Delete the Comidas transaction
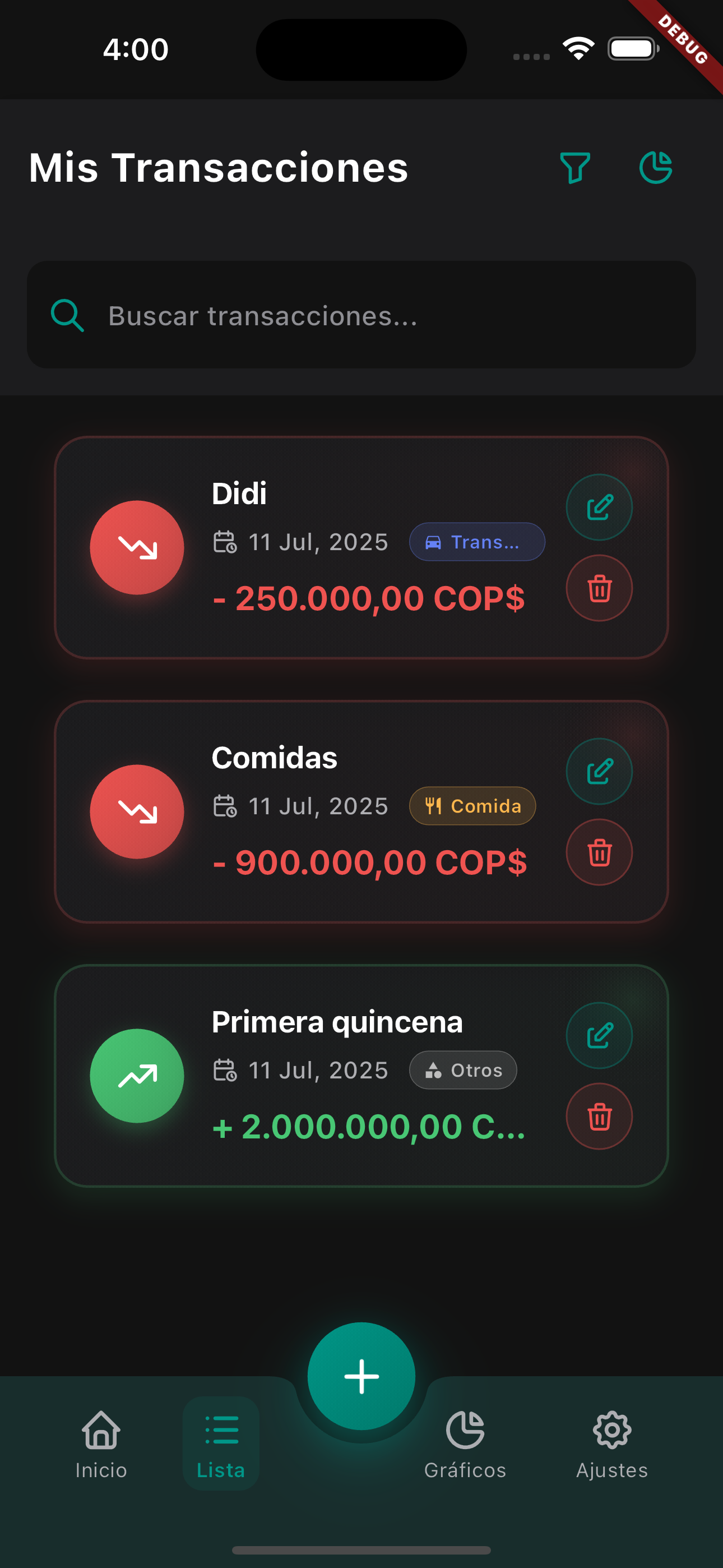Image resolution: width=723 pixels, height=1568 pixels. coord(599,852)
